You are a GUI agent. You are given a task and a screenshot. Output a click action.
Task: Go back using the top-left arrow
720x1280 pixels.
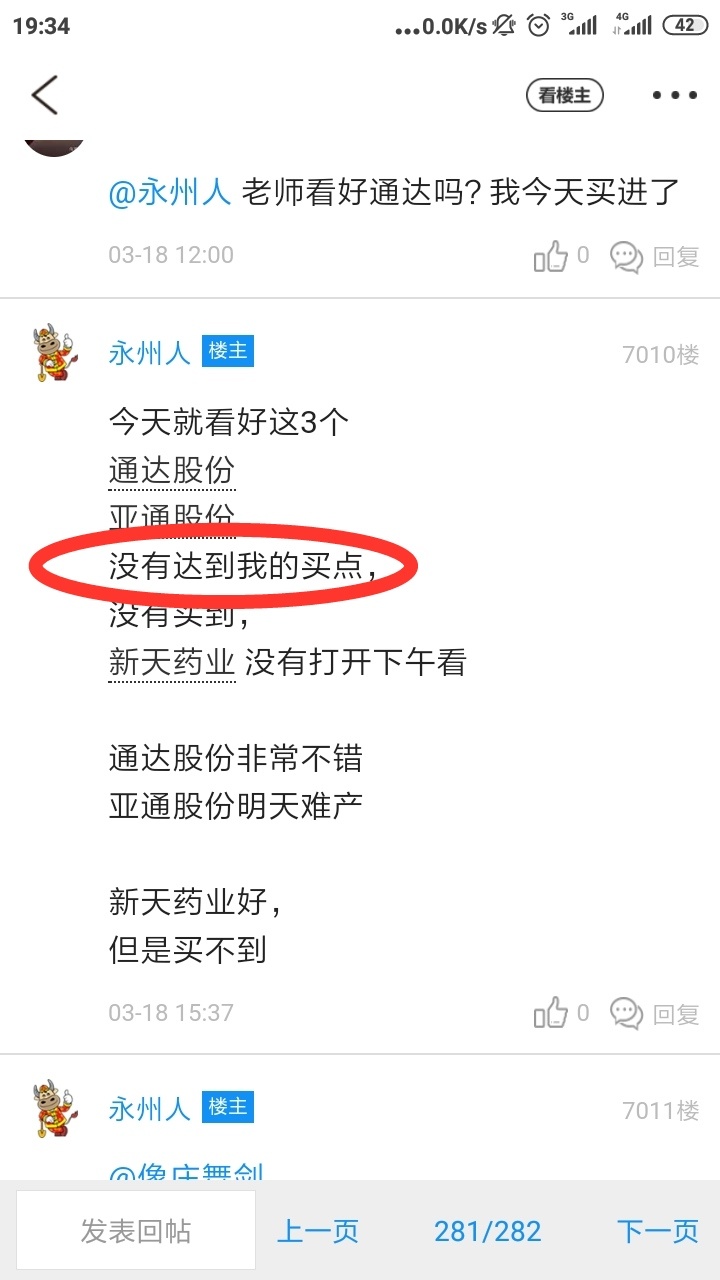click(x=45, y=95)
